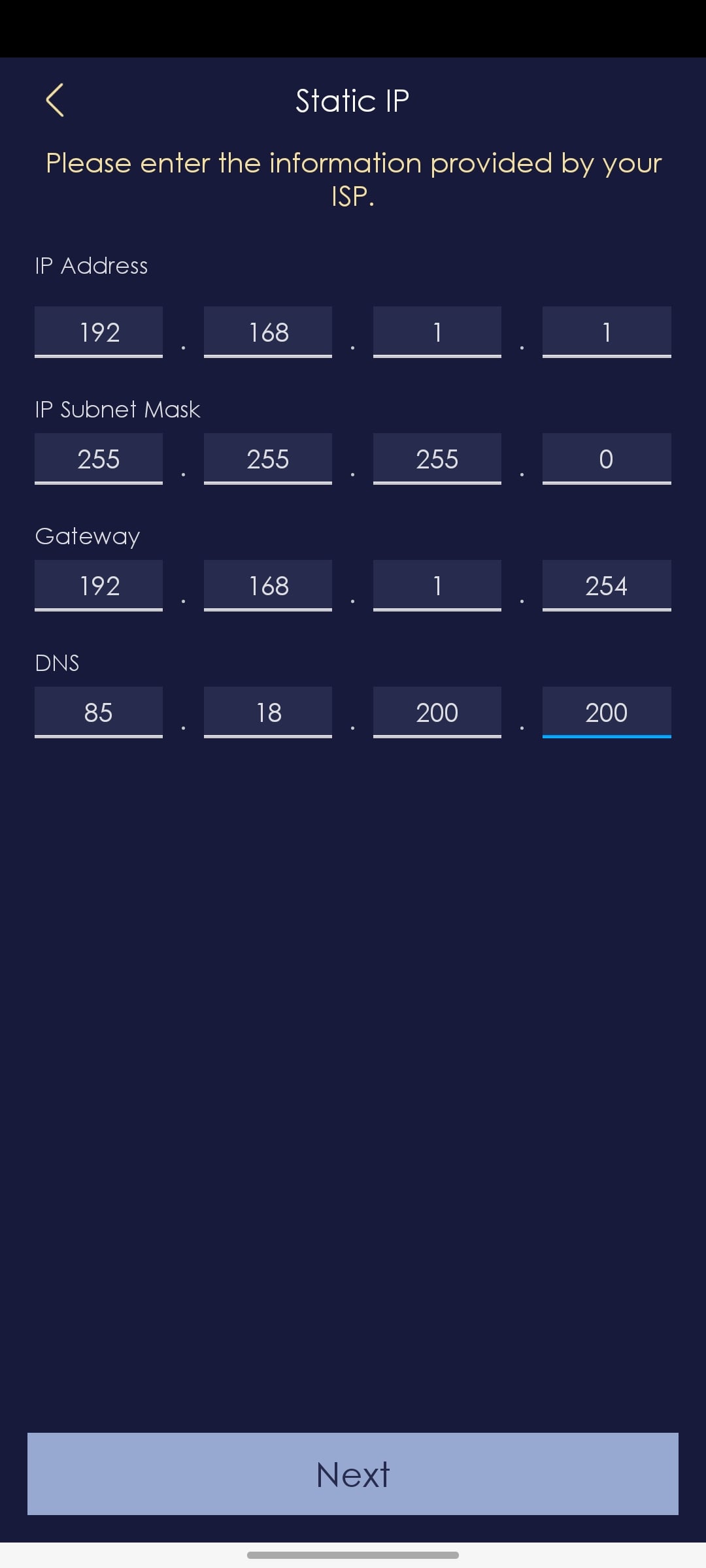706x1568 pixels.
Task: Edit fourth octet of IP Address
Action: coord(607,332)
